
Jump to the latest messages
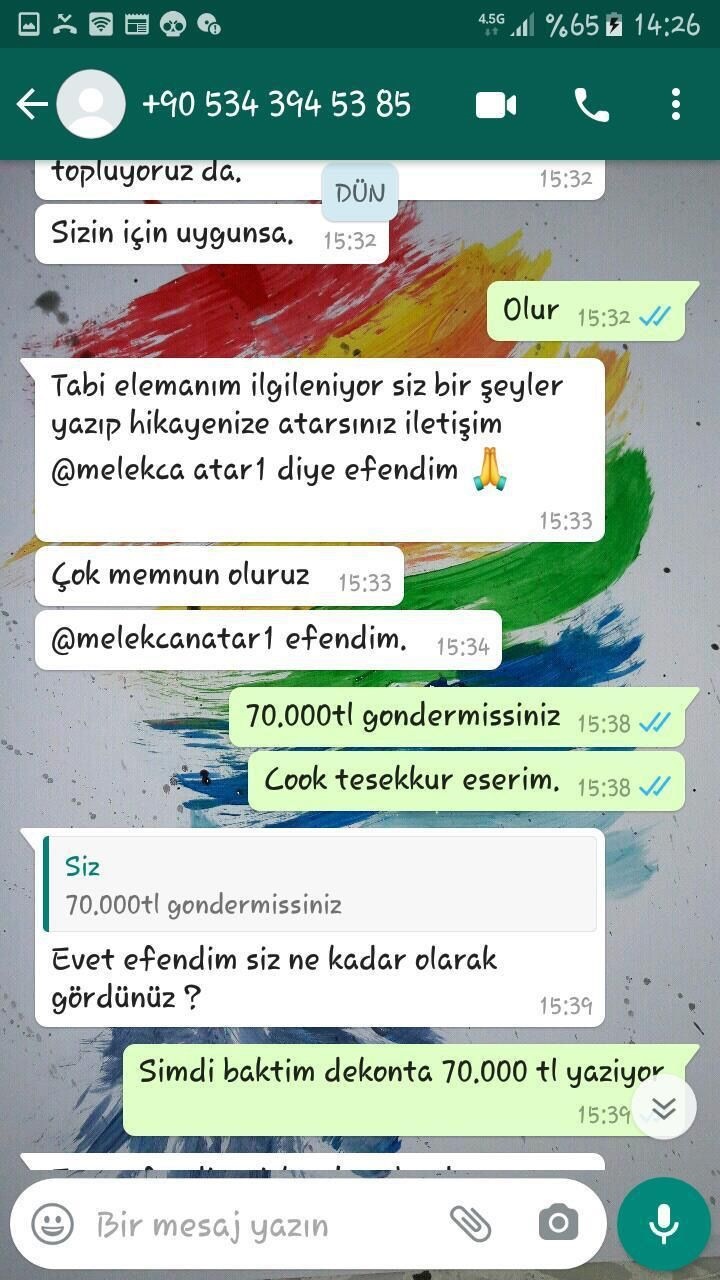664,1107
